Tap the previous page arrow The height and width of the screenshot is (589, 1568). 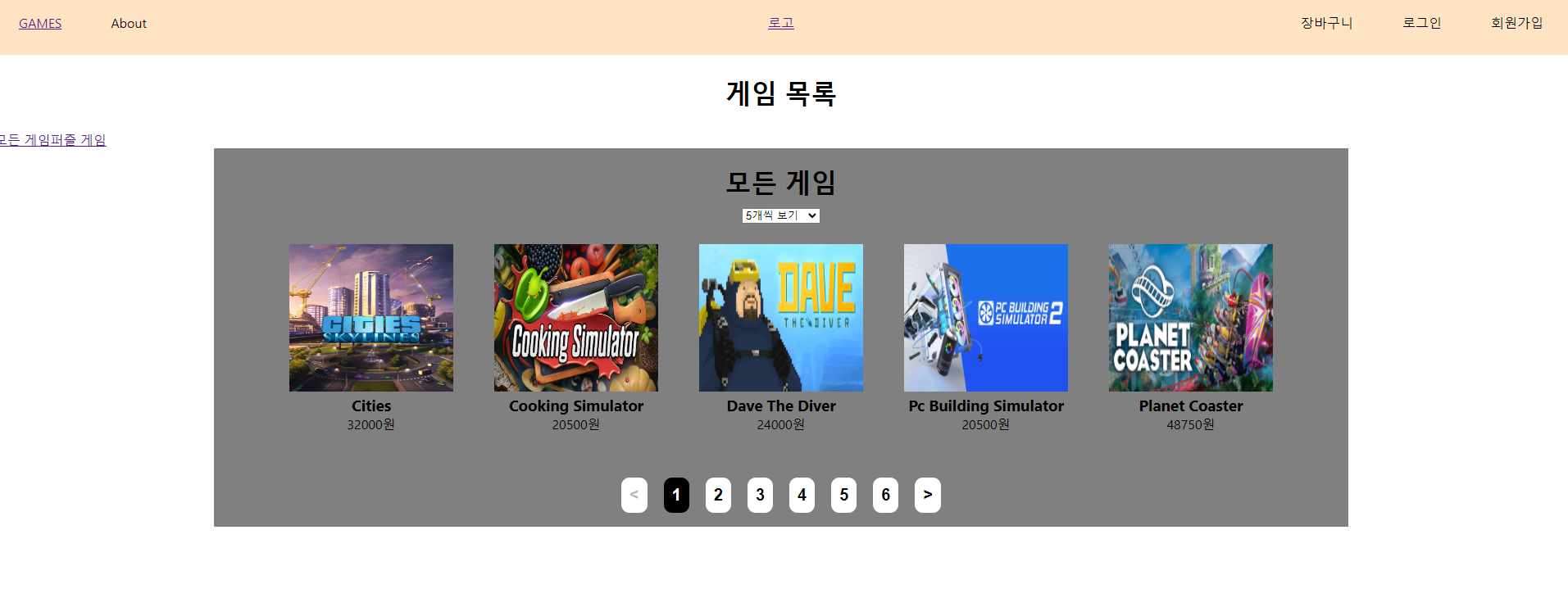[634, 495]
